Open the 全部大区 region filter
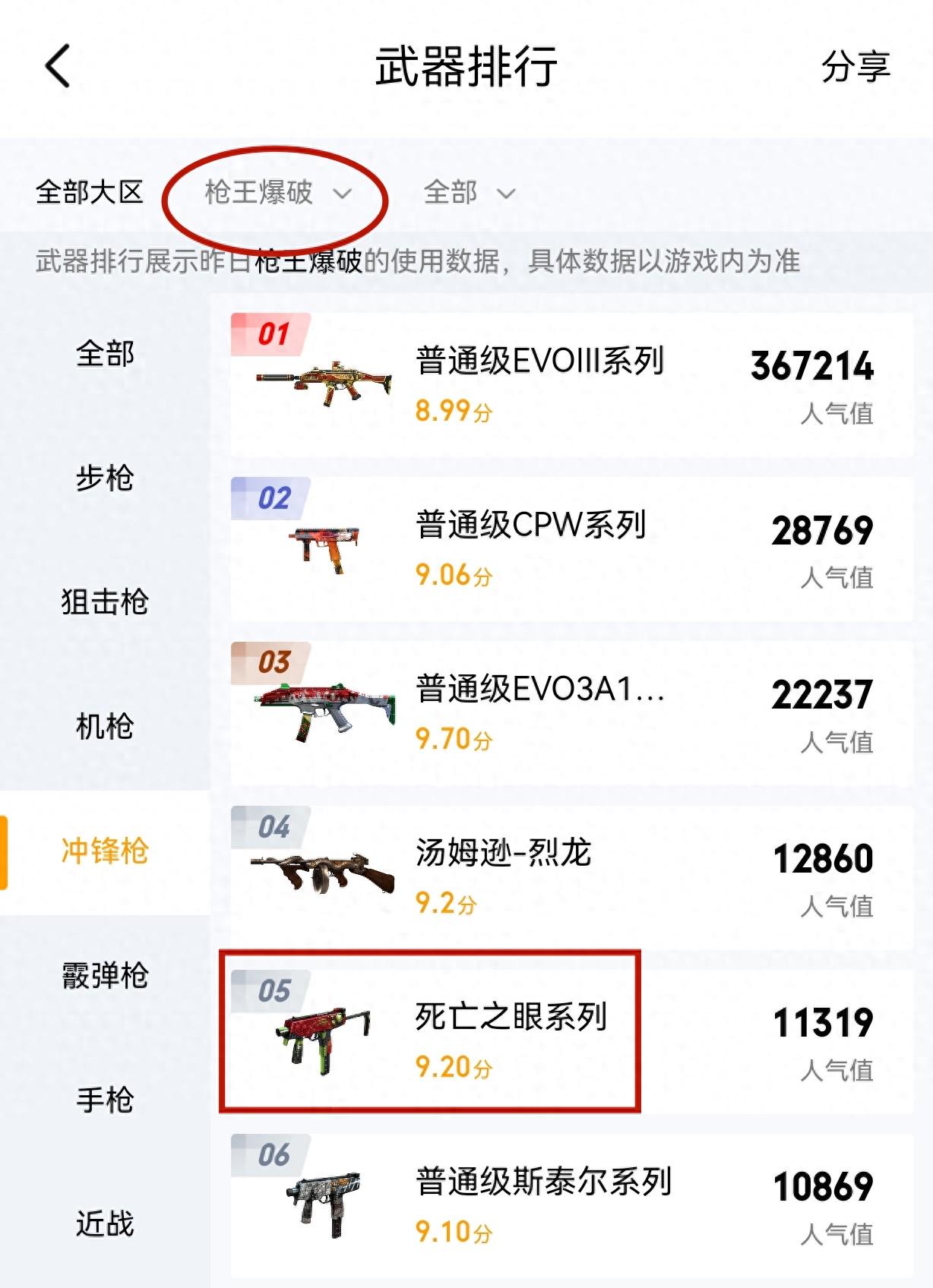This screenshot has width=933, height=1288. pos(90,192)
